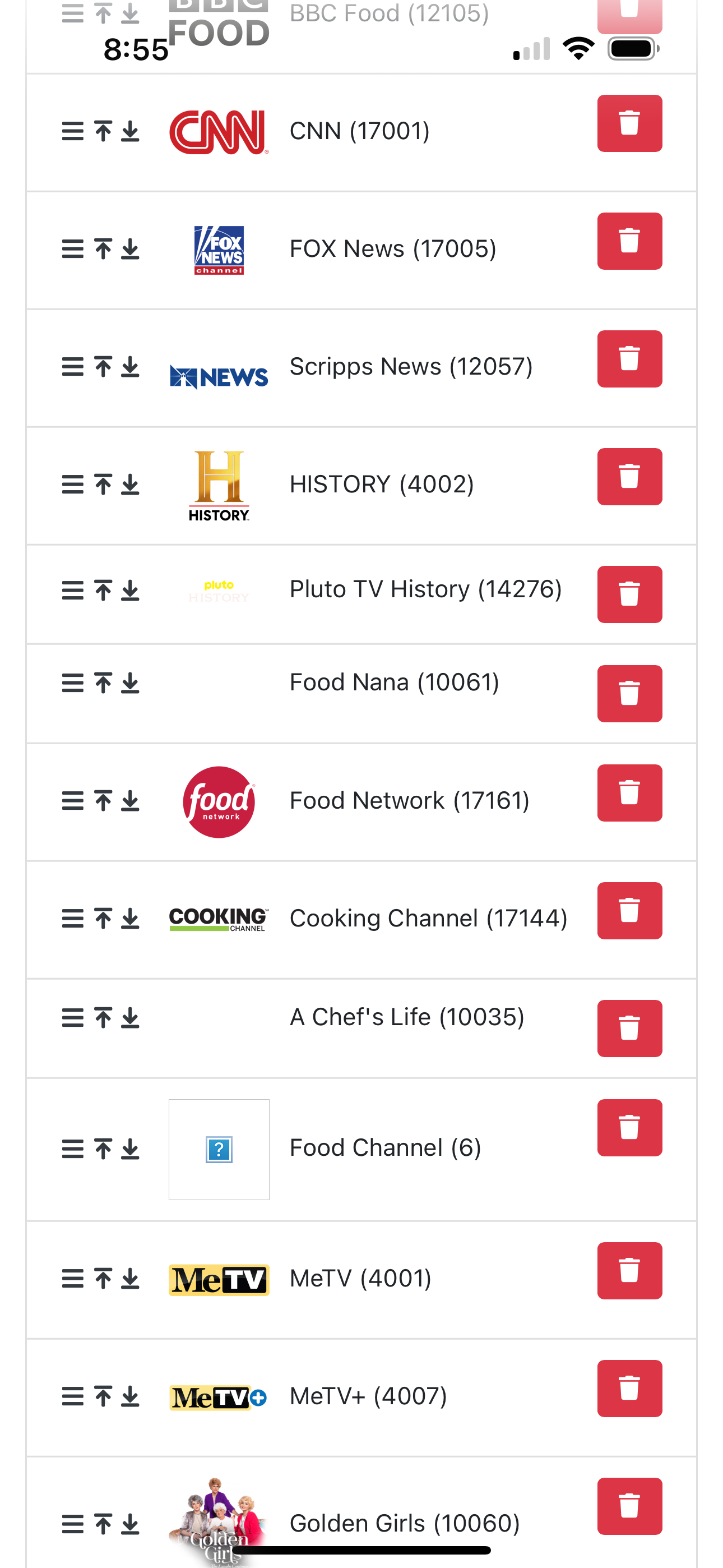723x1568 pixels.
Task: Send Food Network to the bottom
Action: (130, 801)
